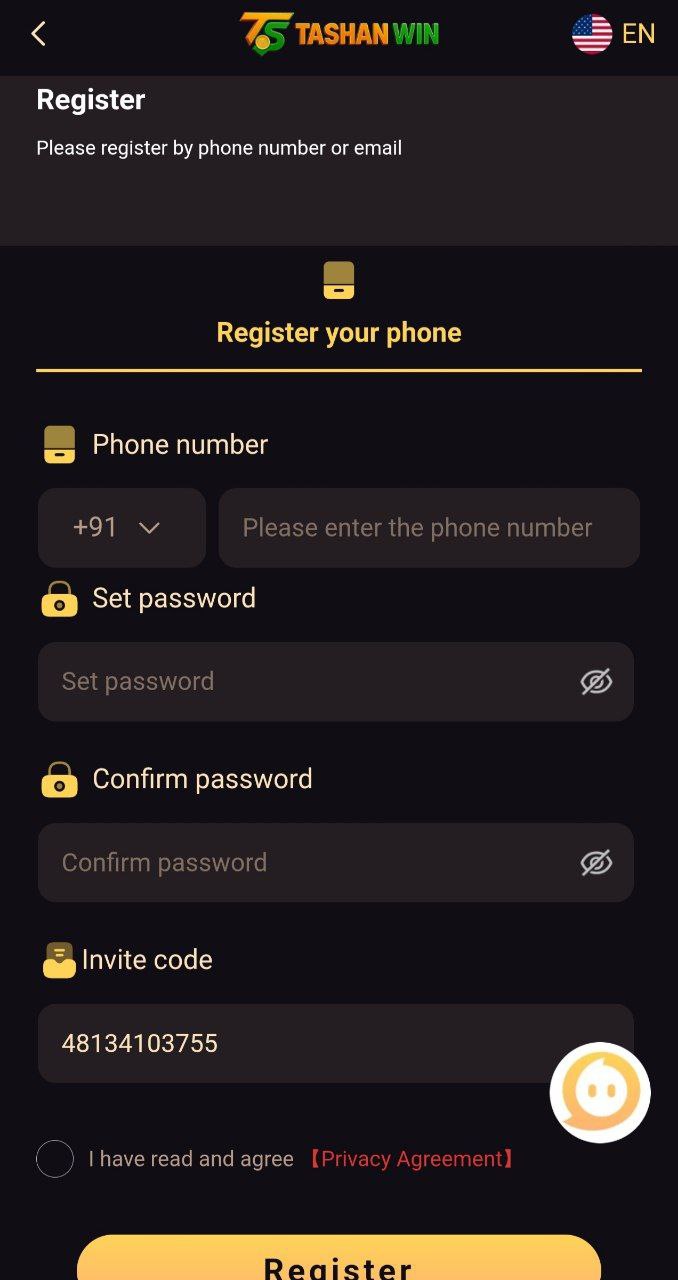Reveal the Confirm password text

pyautogui.click(x=596, y=863)
